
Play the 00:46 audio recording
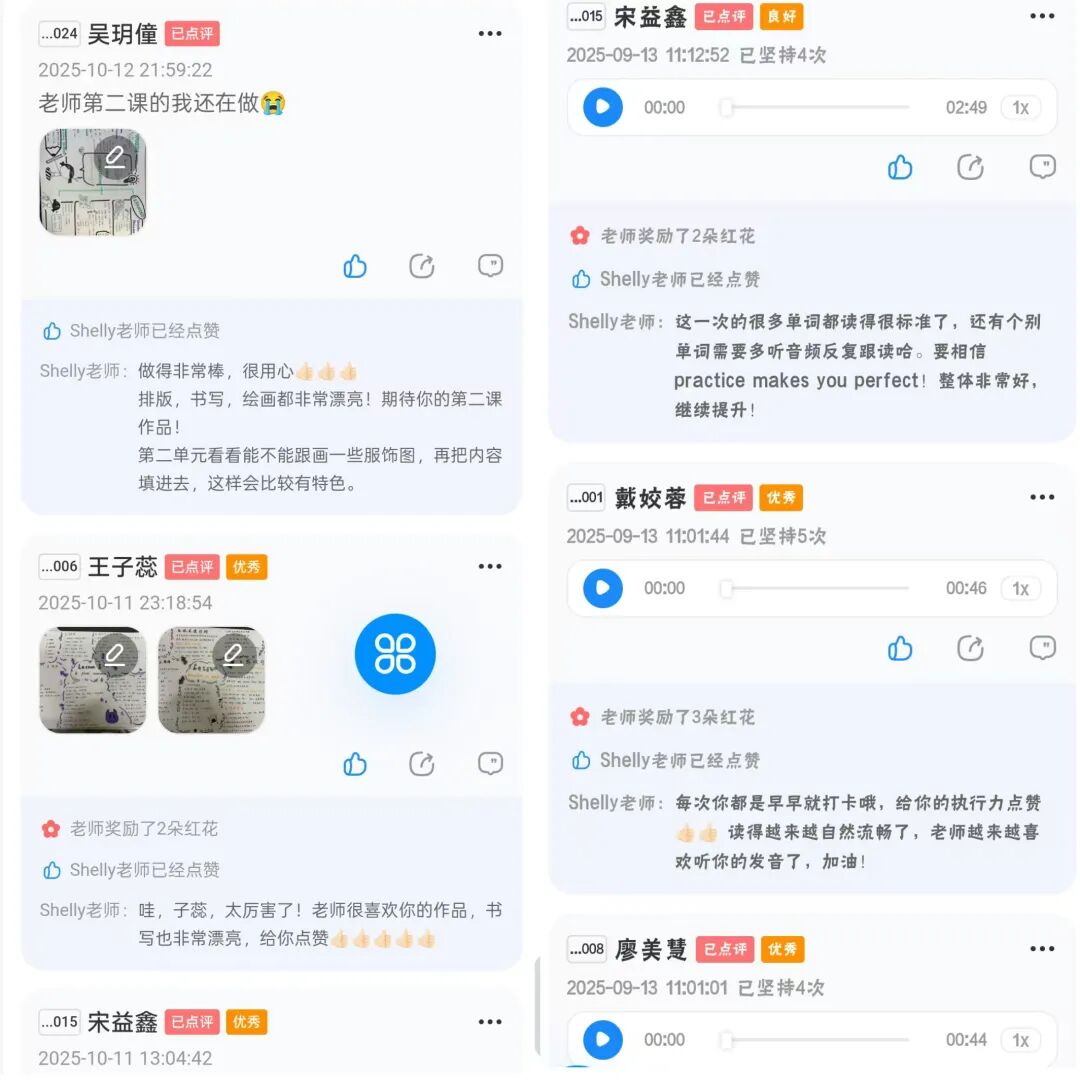coord(603,588)
